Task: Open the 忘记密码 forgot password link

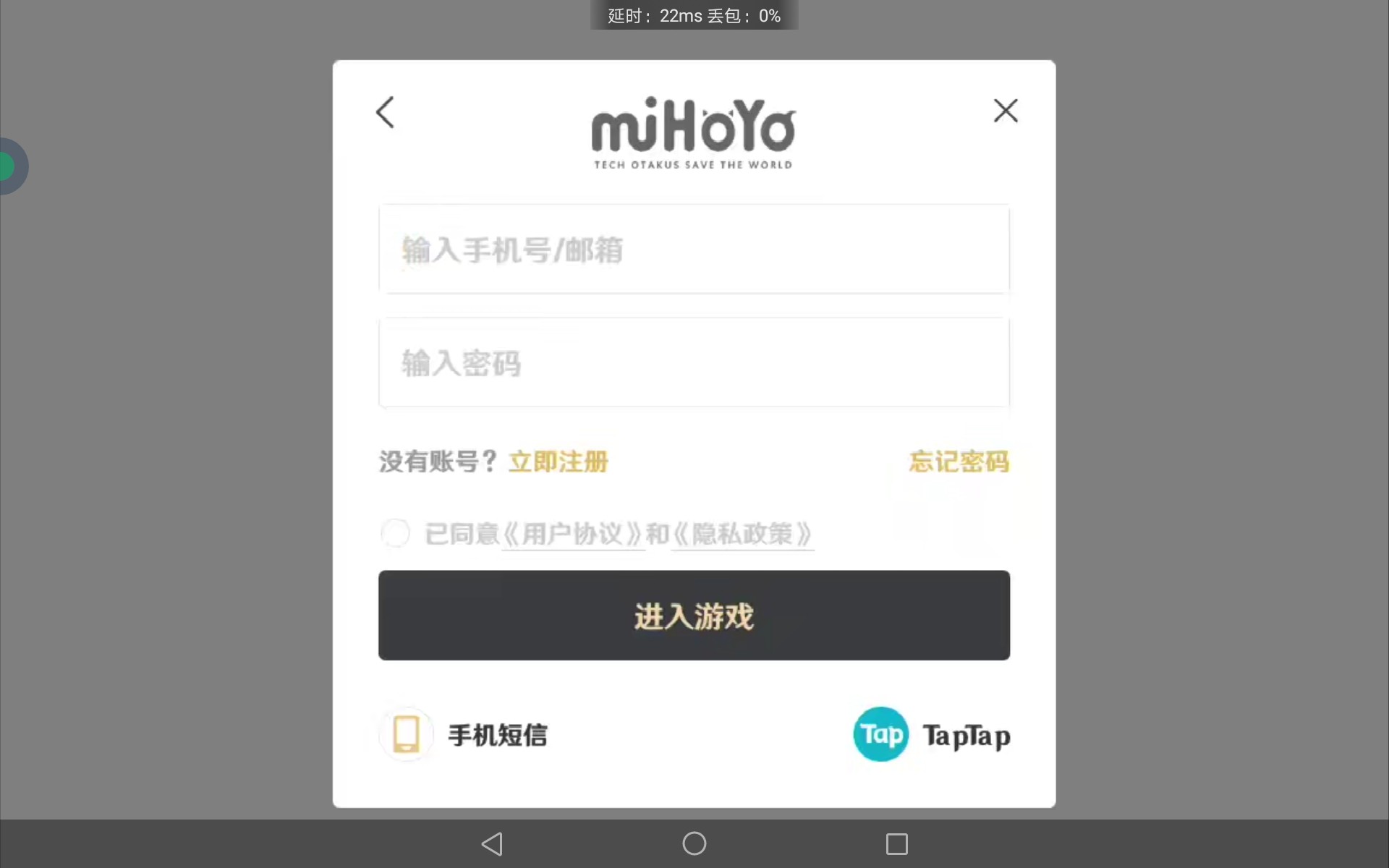Action: click(x=959, y=461)
